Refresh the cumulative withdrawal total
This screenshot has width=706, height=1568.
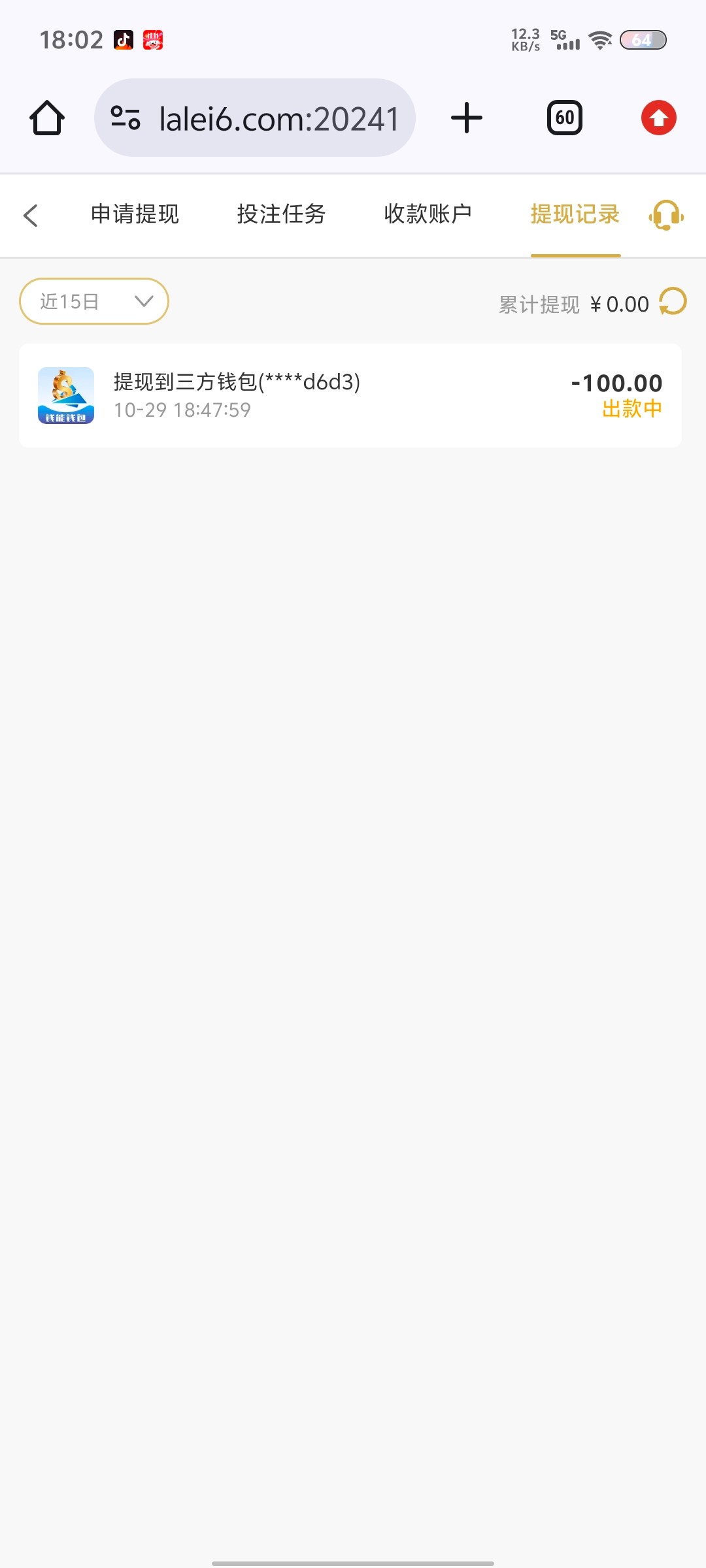[673, 301]
